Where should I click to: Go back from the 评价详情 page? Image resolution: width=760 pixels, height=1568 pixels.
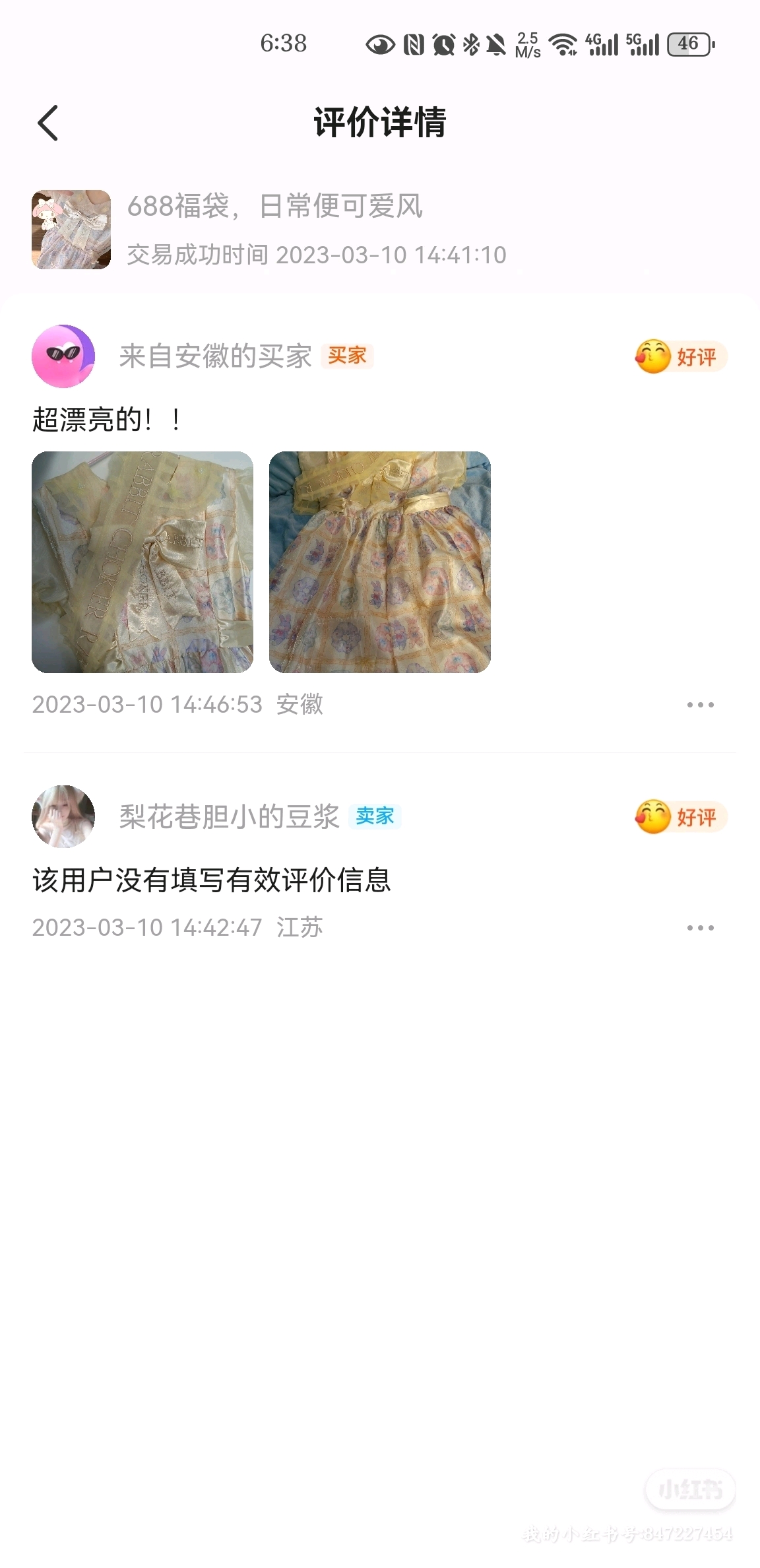(47, 123)
